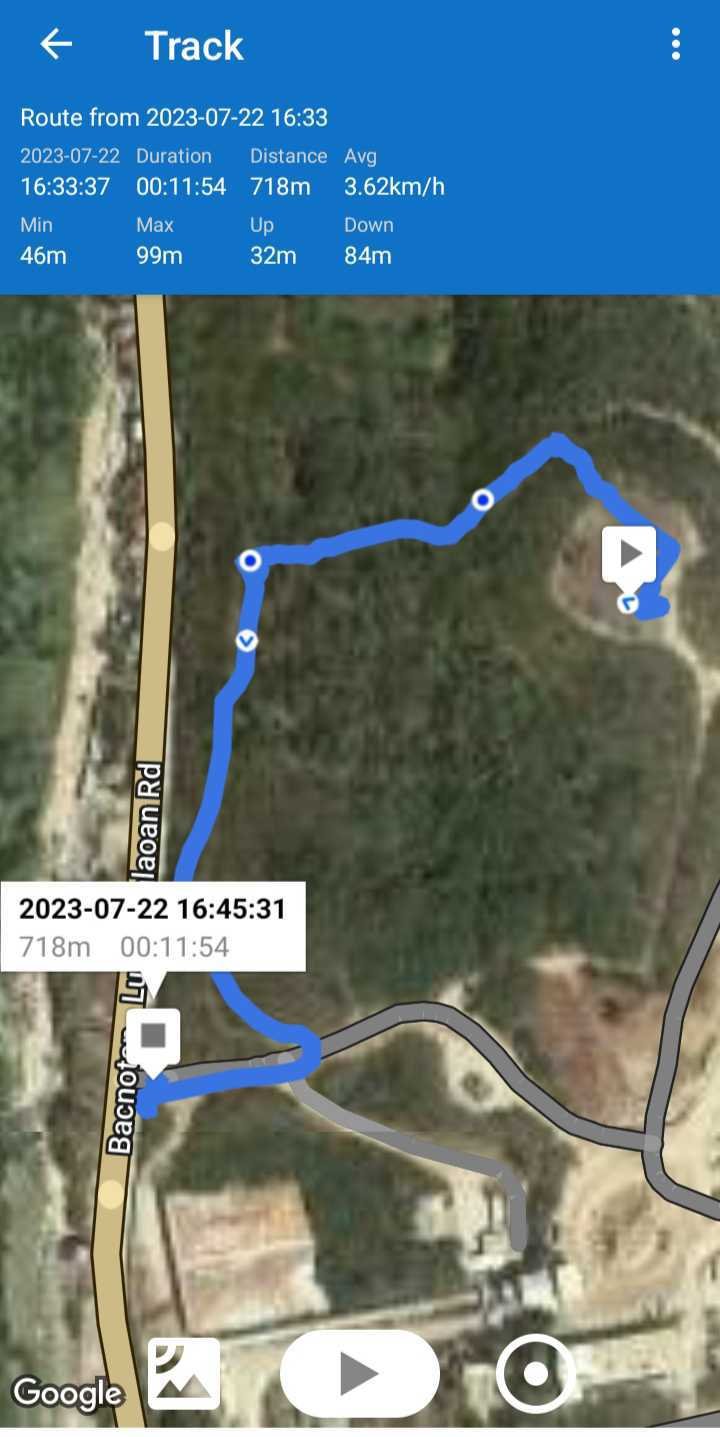Viewport: 720px width, 1437px height.
Task: Tap the track start marker flag
Action: [629, 553]
